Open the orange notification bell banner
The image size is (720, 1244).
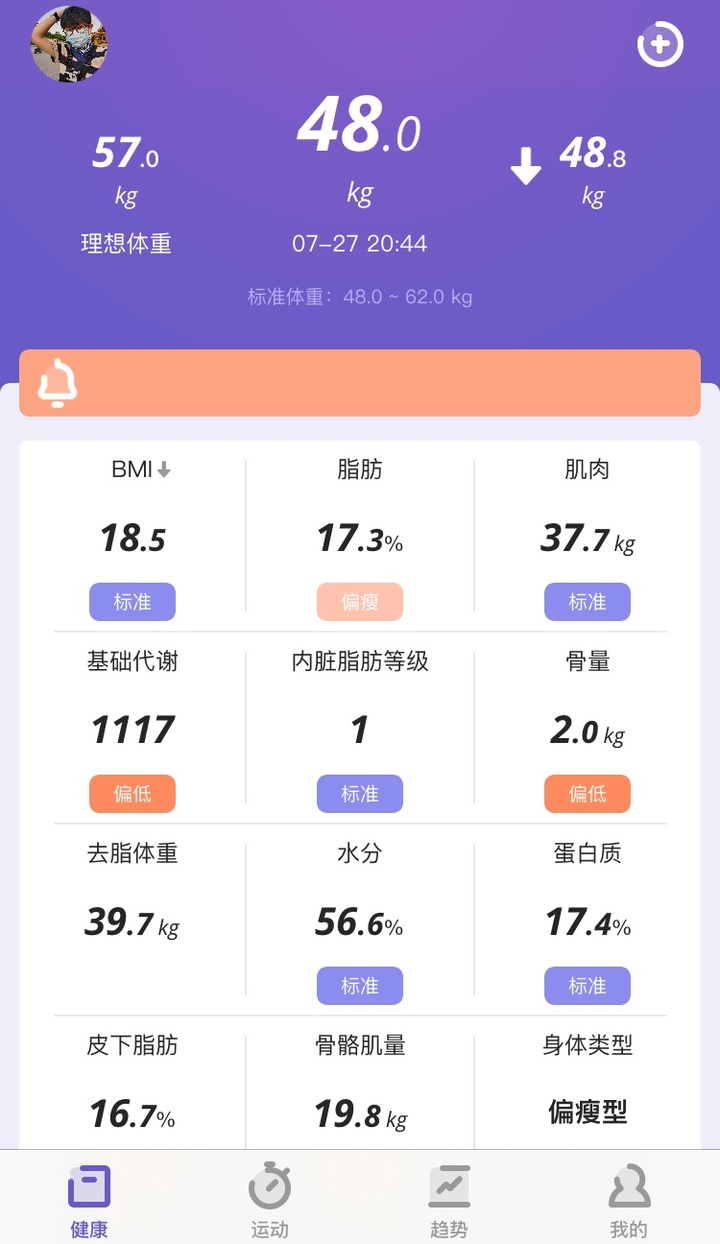[x=360, y=383]
